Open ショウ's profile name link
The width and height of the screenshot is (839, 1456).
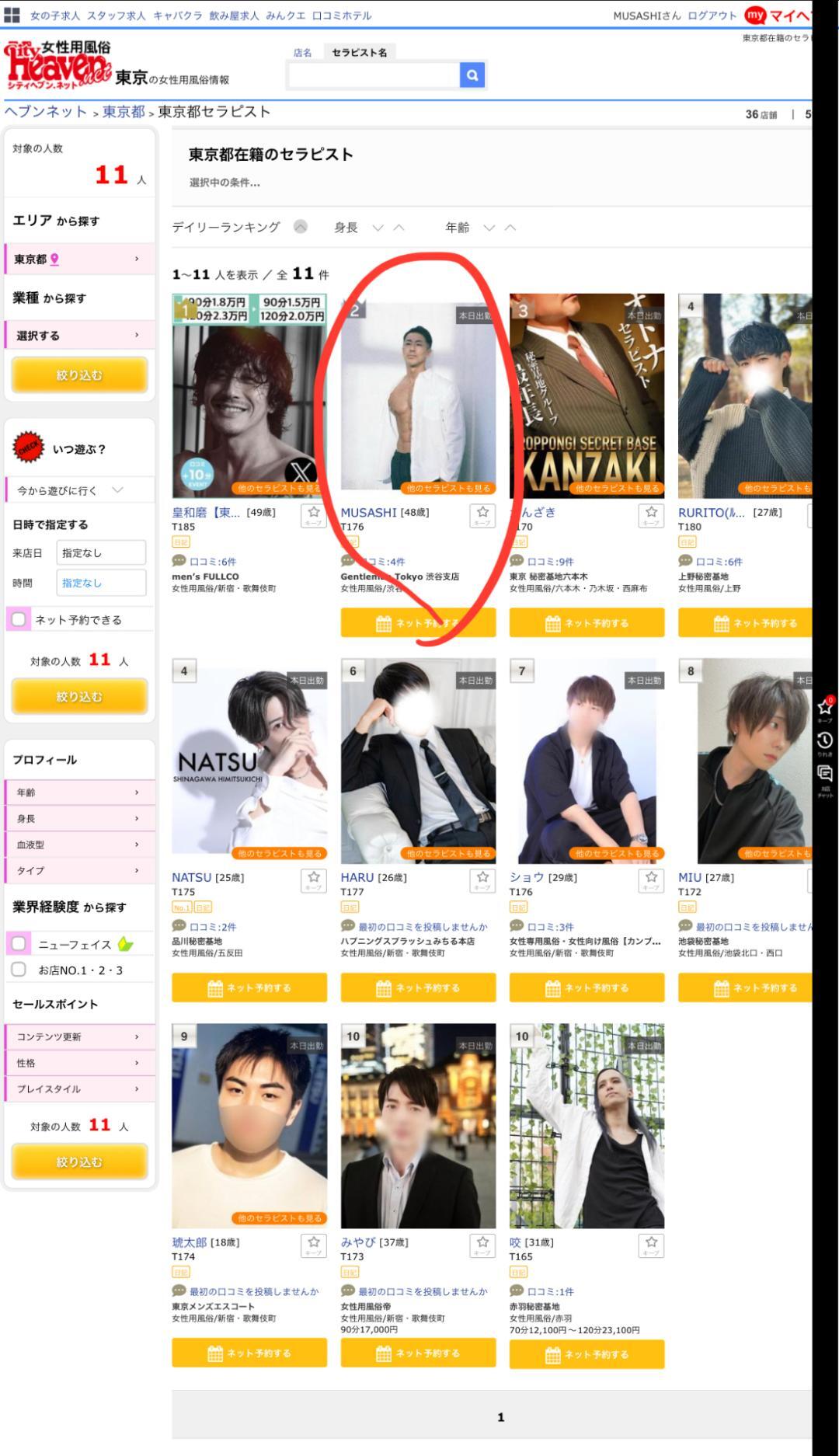coord(527,877)
